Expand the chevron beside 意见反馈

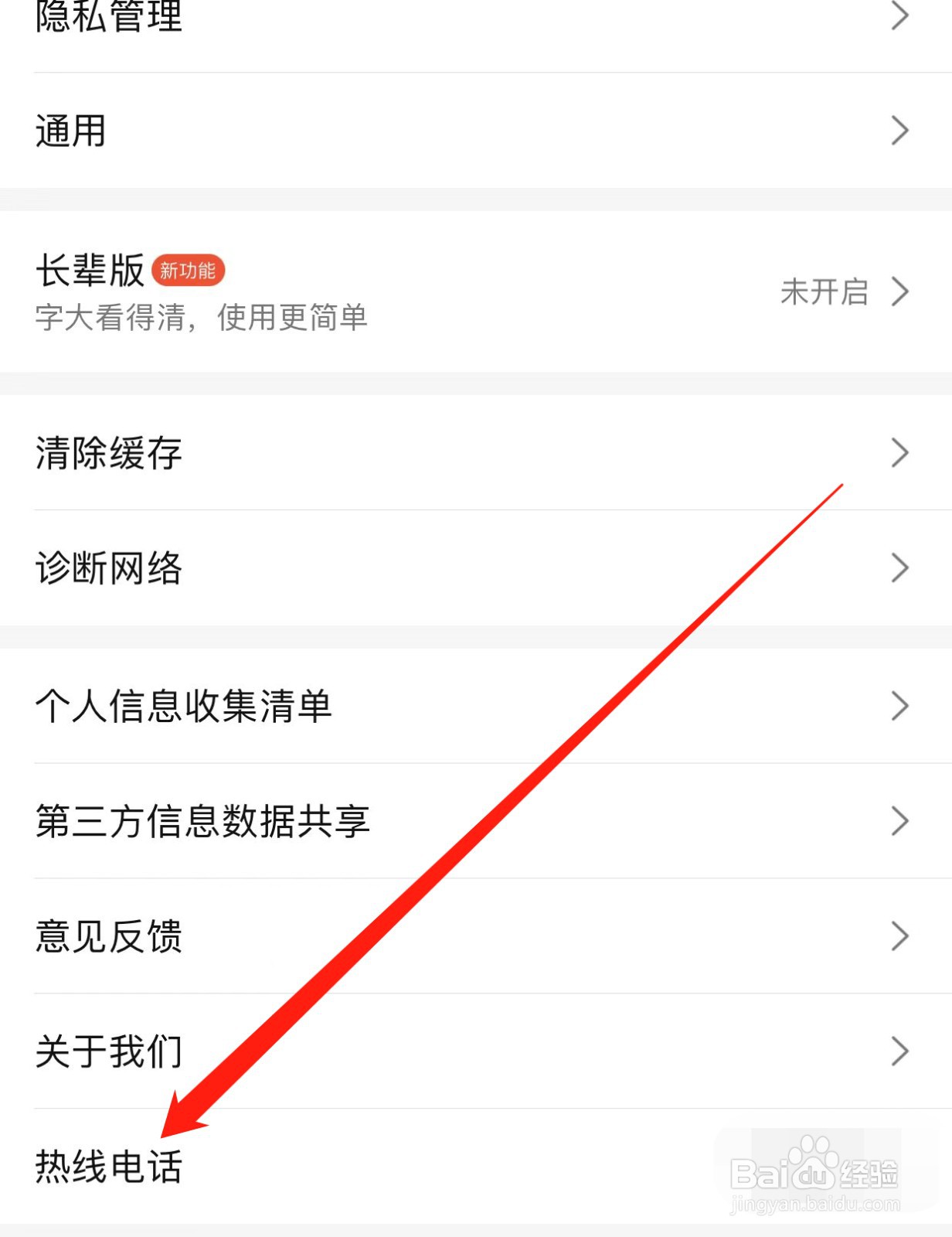pyautogui.click(x=899, y=938)
